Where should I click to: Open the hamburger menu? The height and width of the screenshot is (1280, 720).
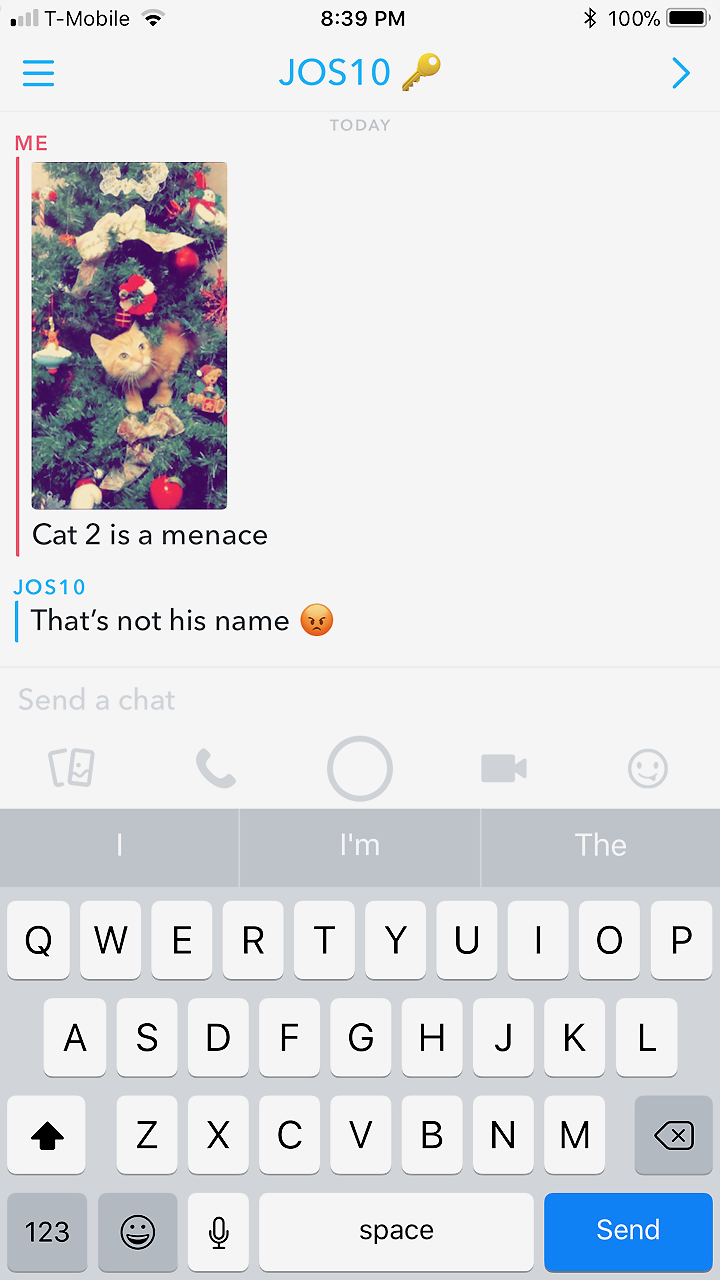pyautogui.click(x=38, y=73)
